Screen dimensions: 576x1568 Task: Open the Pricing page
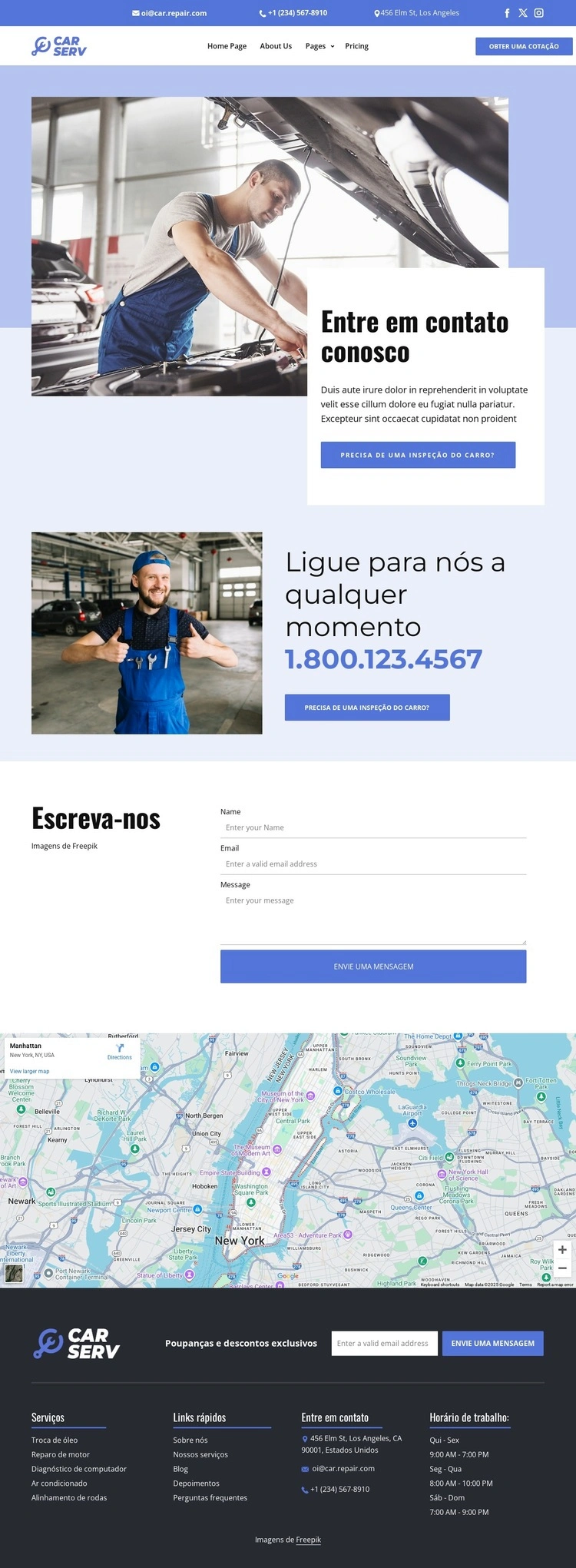(356, 46)
